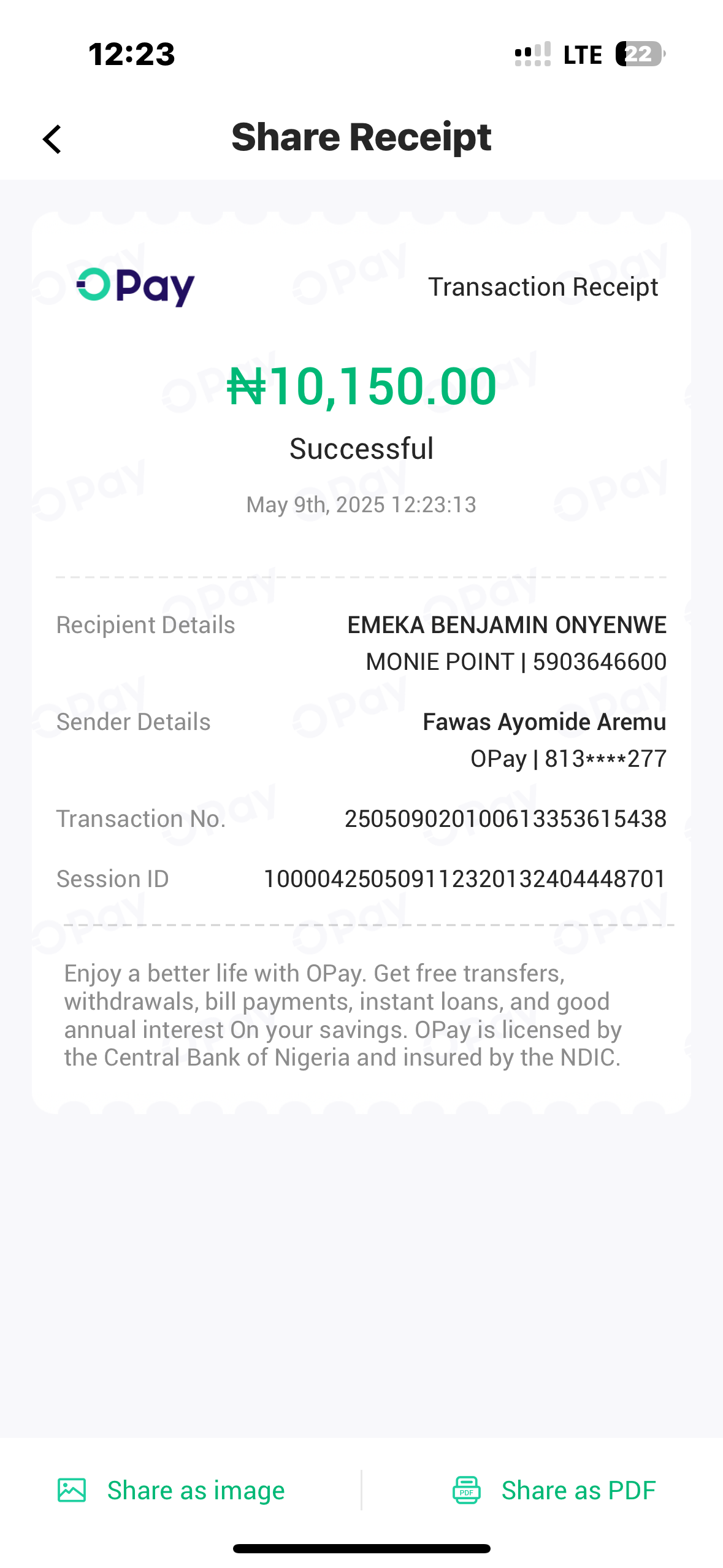Screen dimensions: 723x1568
Task: Share the receipt as PDF
Action: [554, 1489]
